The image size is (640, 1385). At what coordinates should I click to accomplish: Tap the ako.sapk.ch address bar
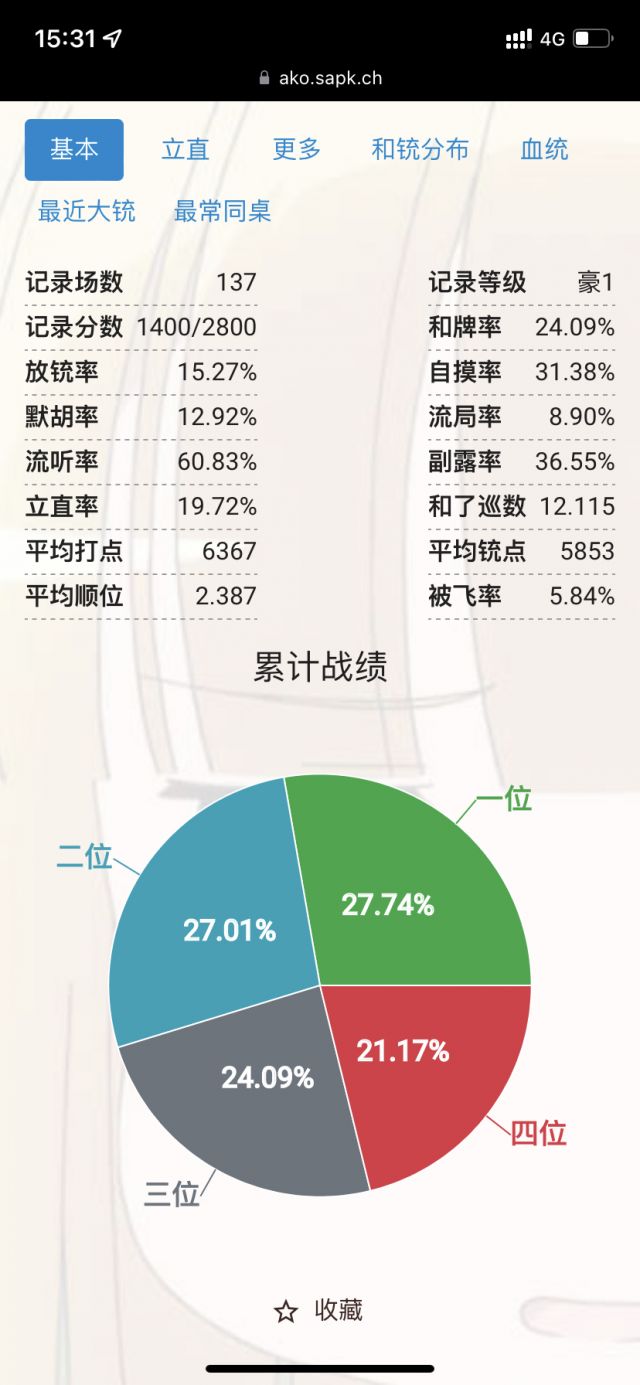point(320,77)
